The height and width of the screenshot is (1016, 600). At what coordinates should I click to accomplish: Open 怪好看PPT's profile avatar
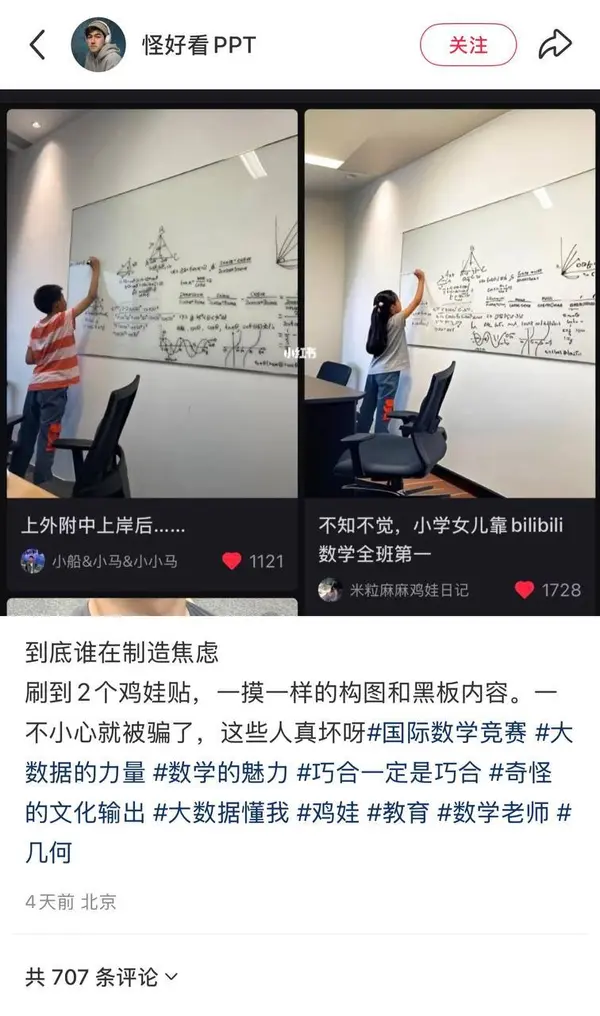[x=98, y=45]
